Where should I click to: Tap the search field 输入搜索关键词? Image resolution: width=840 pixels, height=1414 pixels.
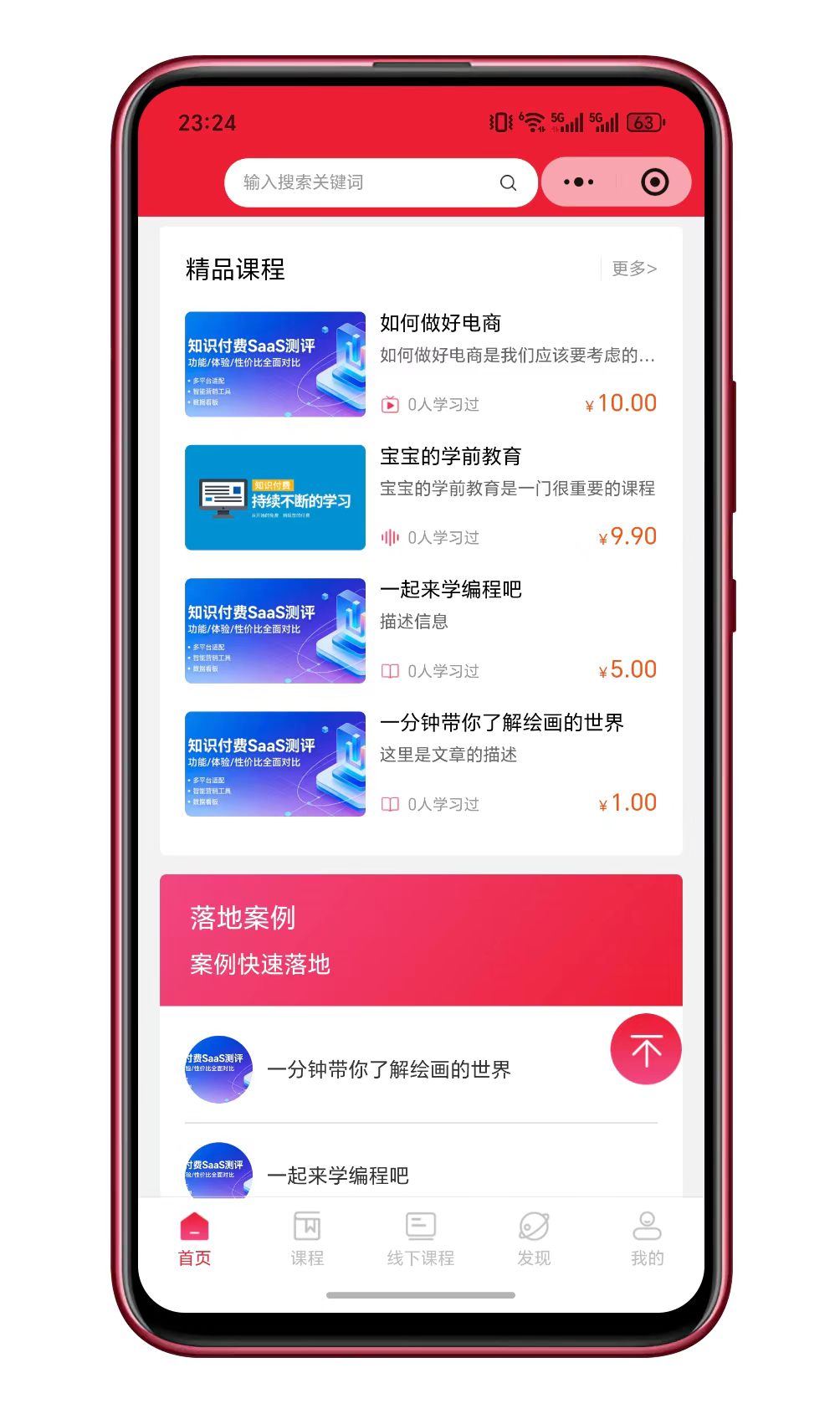pos(368,182)
